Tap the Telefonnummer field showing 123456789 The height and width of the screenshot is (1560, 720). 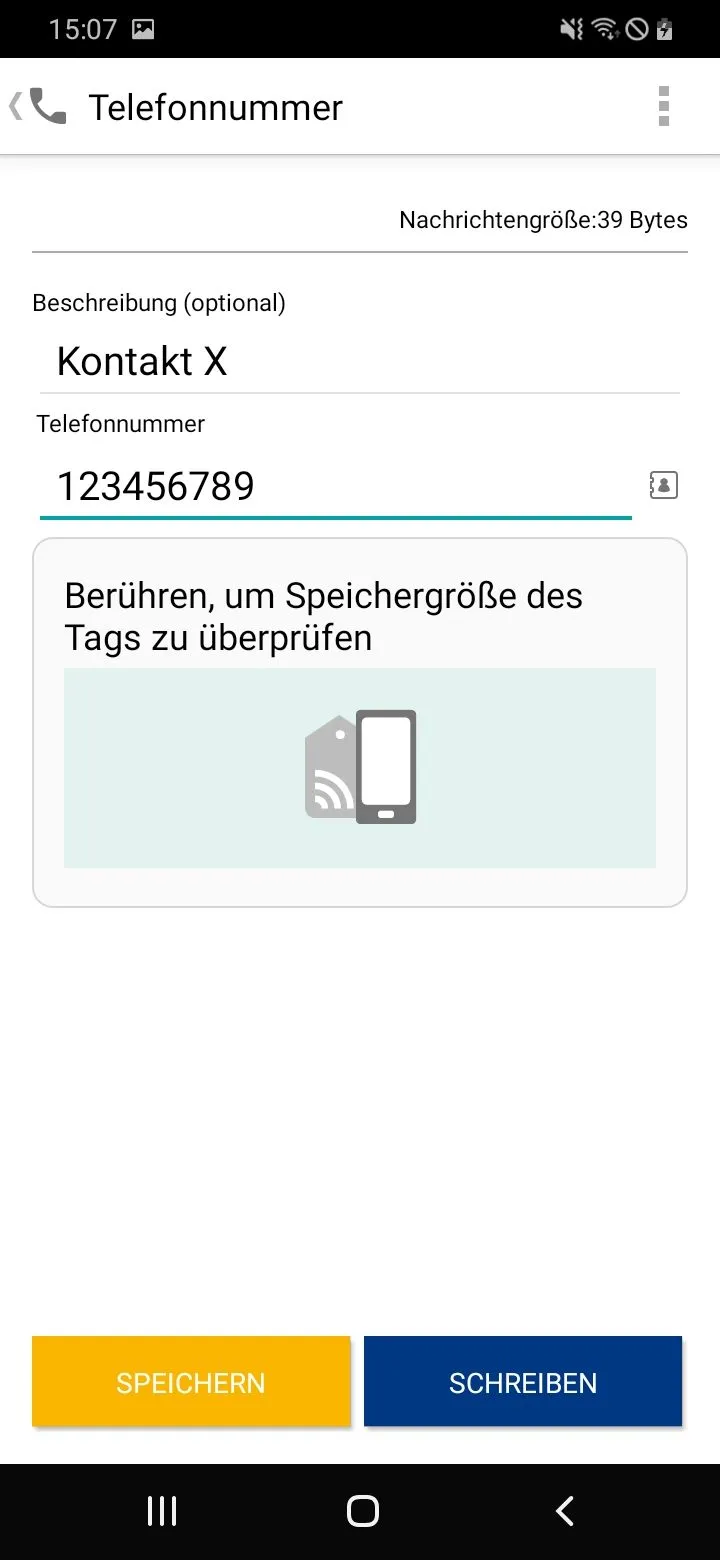(336, 487)
